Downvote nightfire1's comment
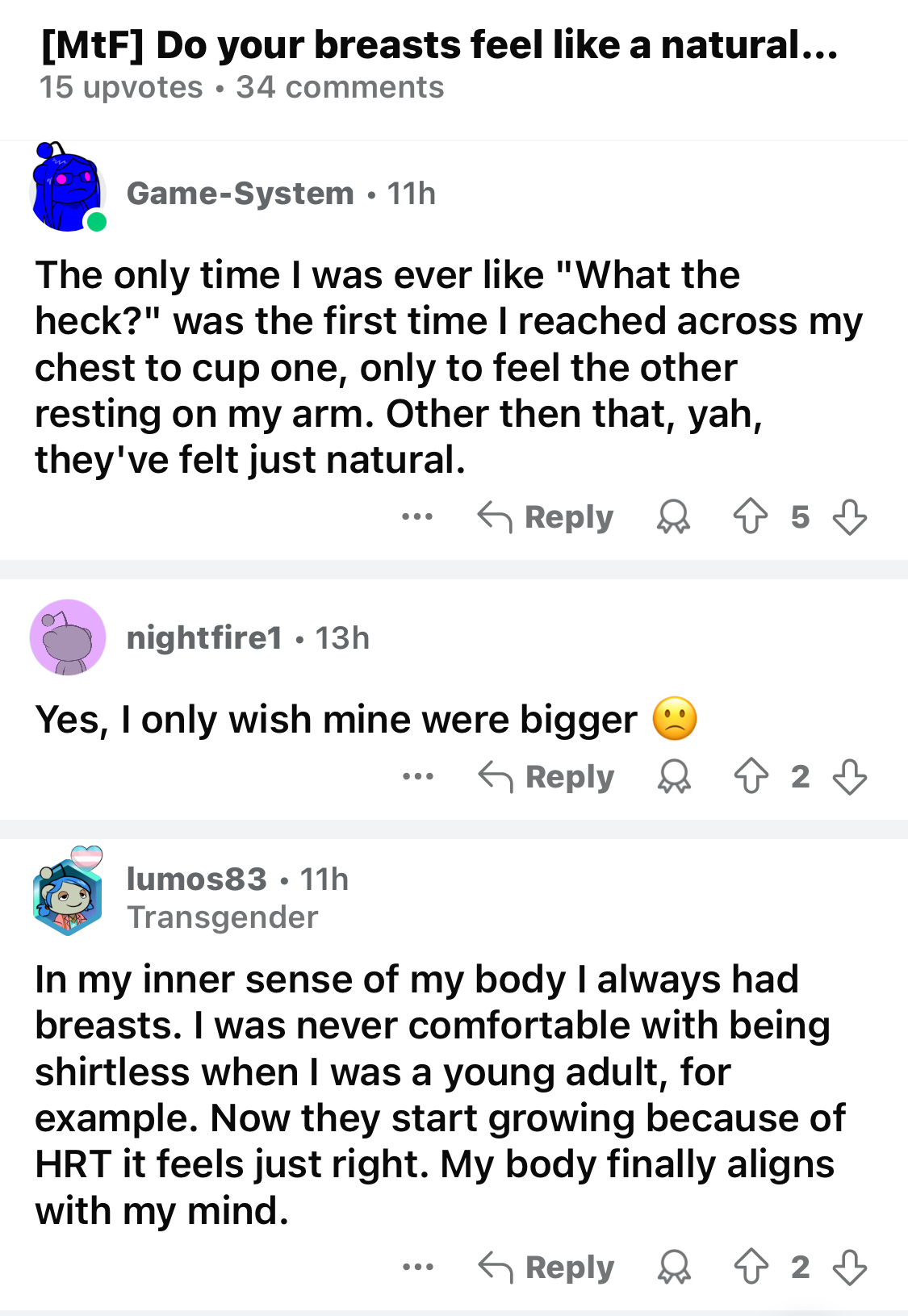This screenshot has width=908, height=1316. (x=850, y=776)
